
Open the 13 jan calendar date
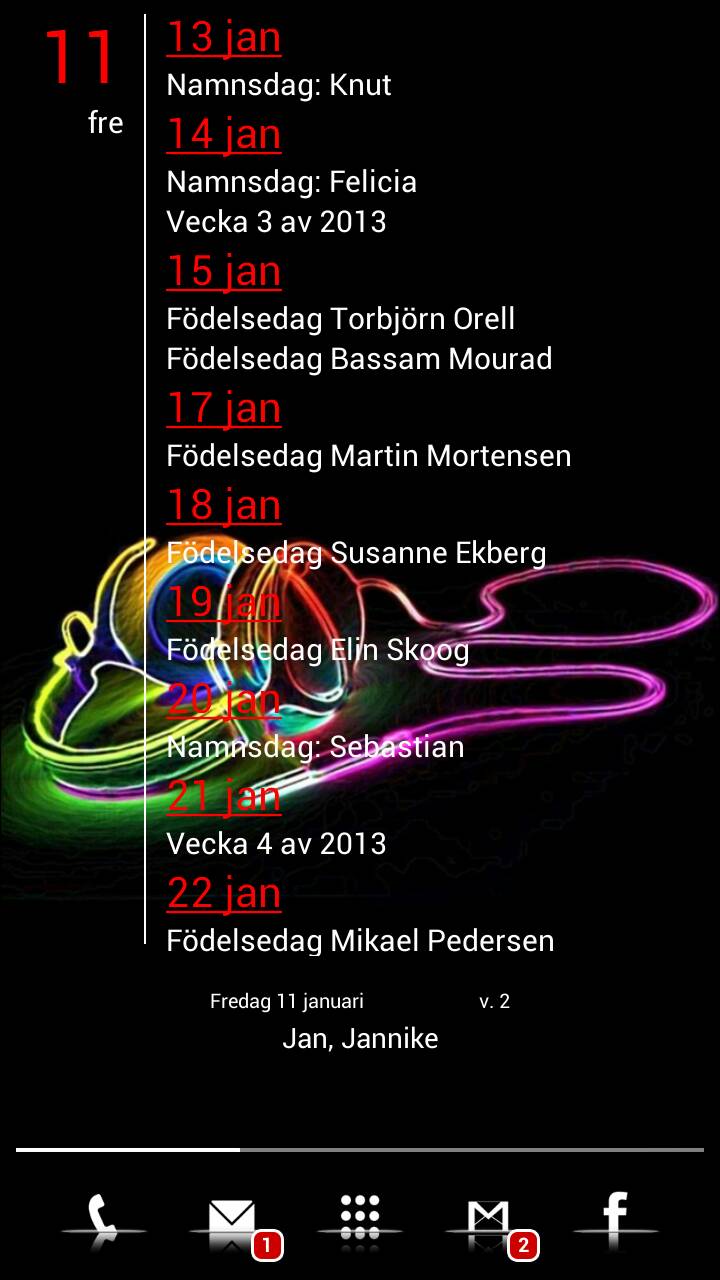pos(223,38)
